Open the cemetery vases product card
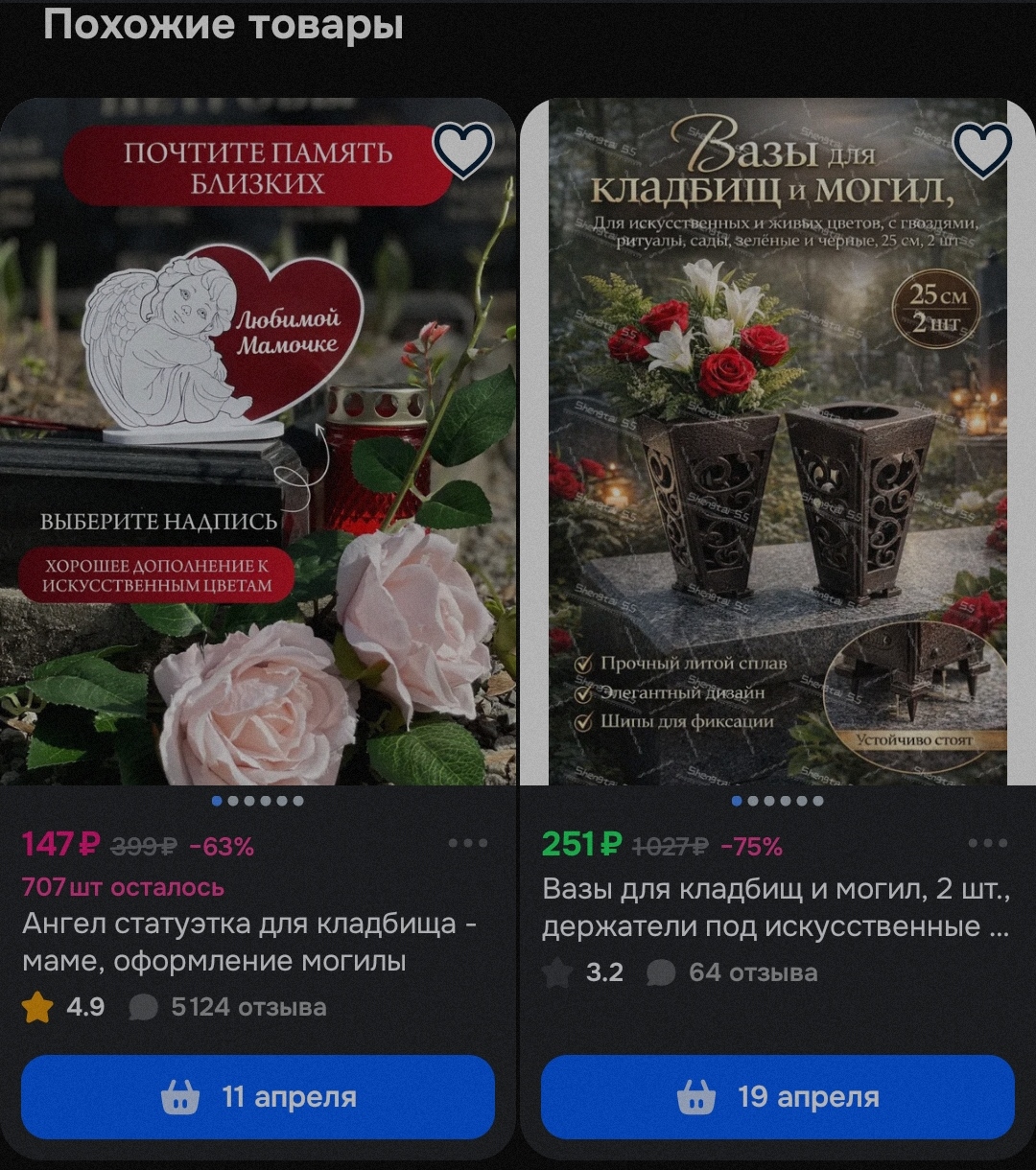This screenshot has height=1170, width=1036. coord(777,441)
